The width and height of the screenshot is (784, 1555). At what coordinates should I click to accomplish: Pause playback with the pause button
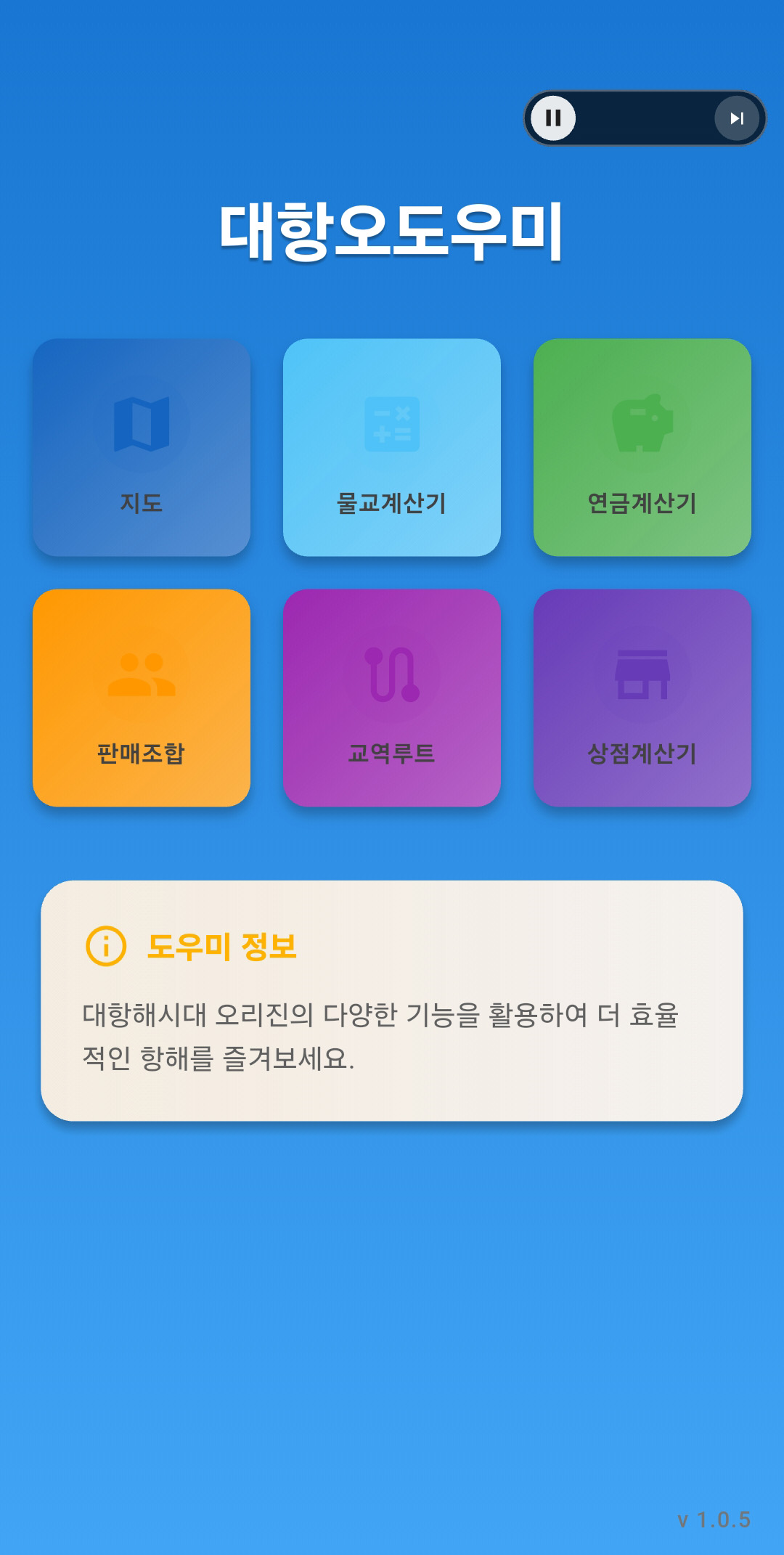tap(553, 118)
